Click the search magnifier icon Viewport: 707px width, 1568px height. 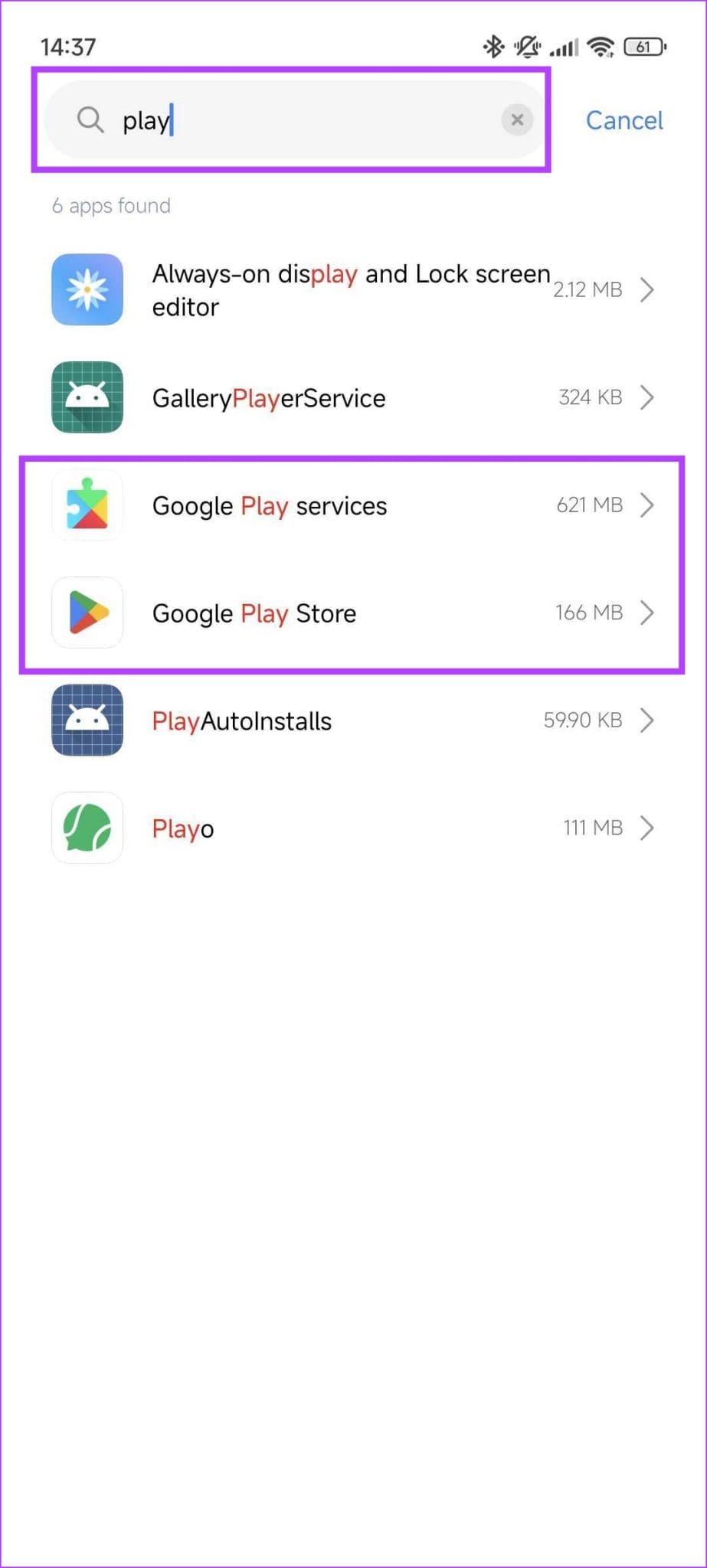click(x=90, y=119)
